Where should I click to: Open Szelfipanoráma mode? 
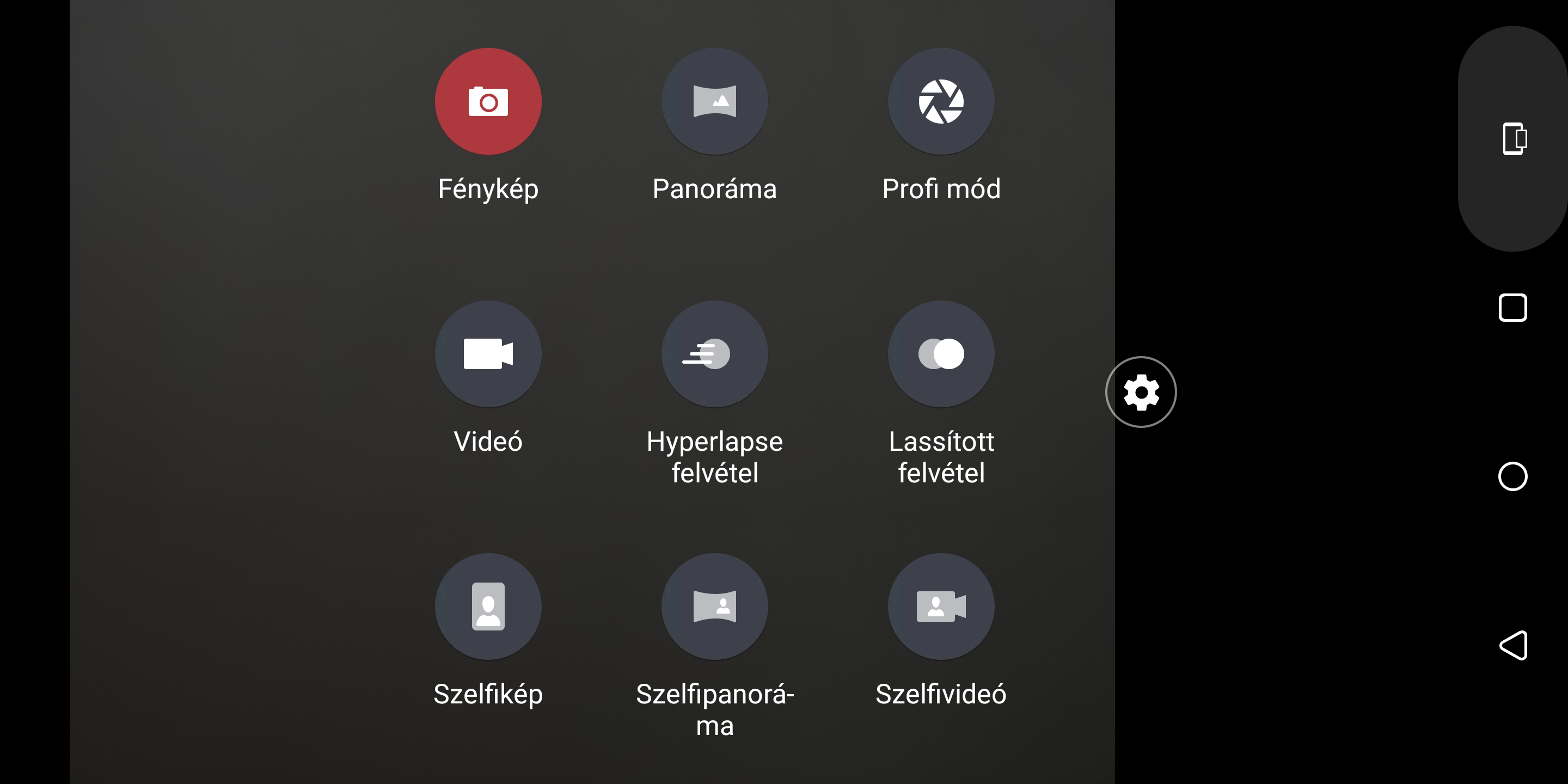pyautogui.click(x=714, y=607)
